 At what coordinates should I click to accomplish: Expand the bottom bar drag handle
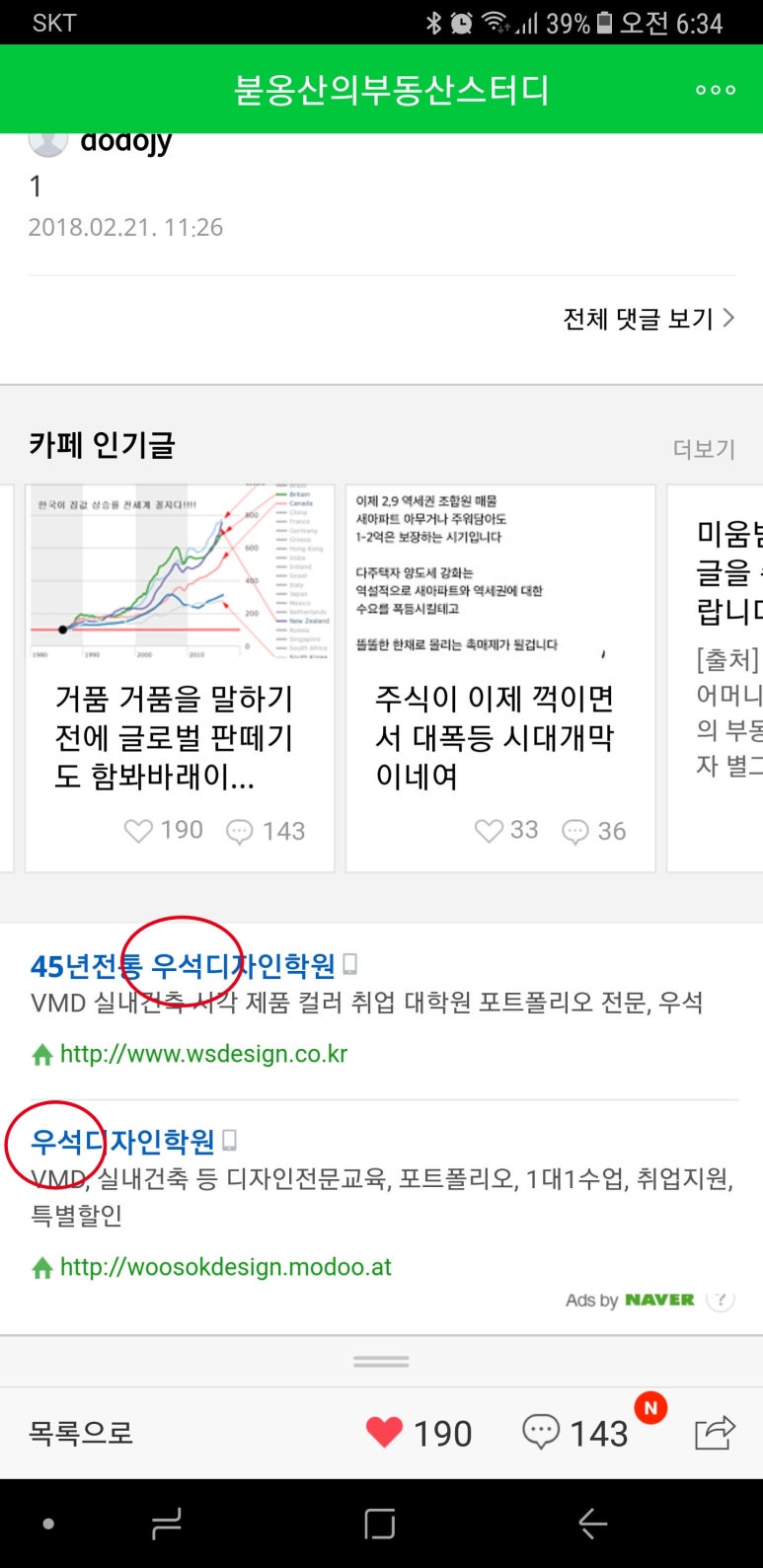click(x=381, y=1361)
